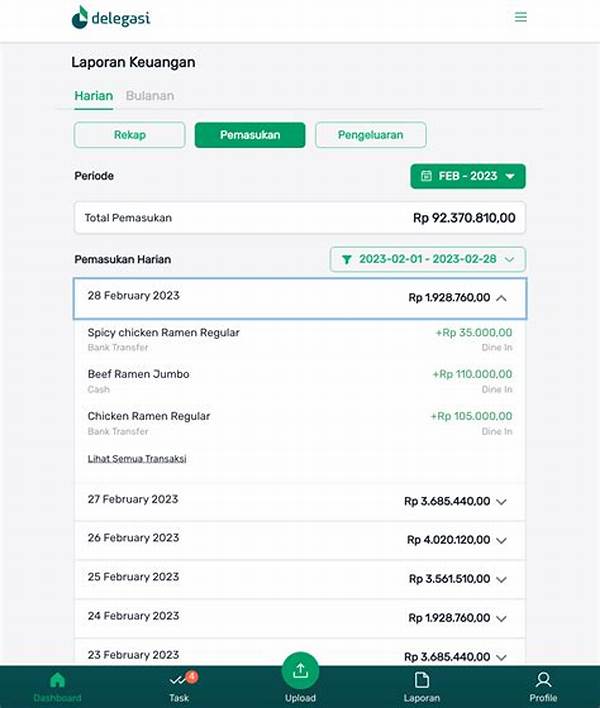Open the date range filter dropdown
600x708 pixels.
(427, 259)
